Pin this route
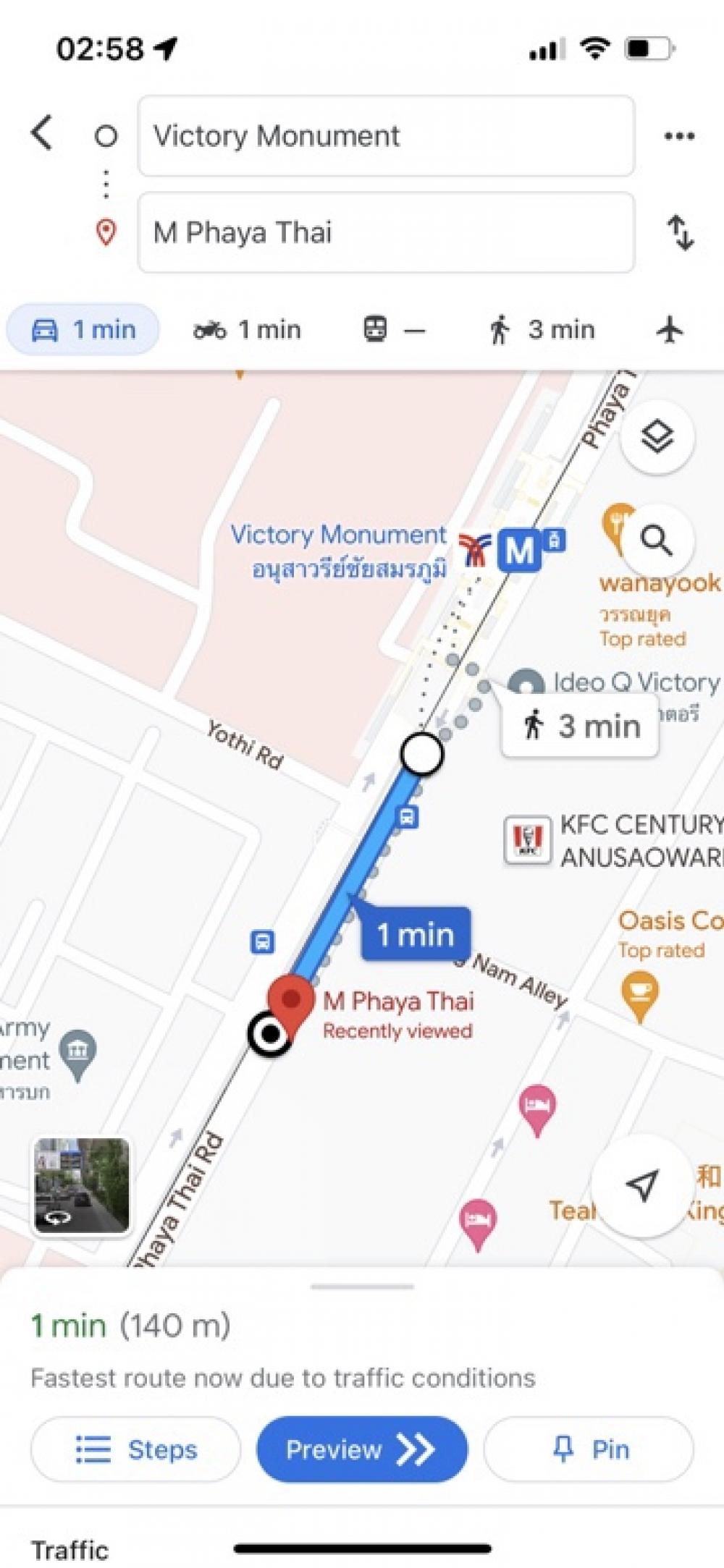 [x=589, y=1449]
